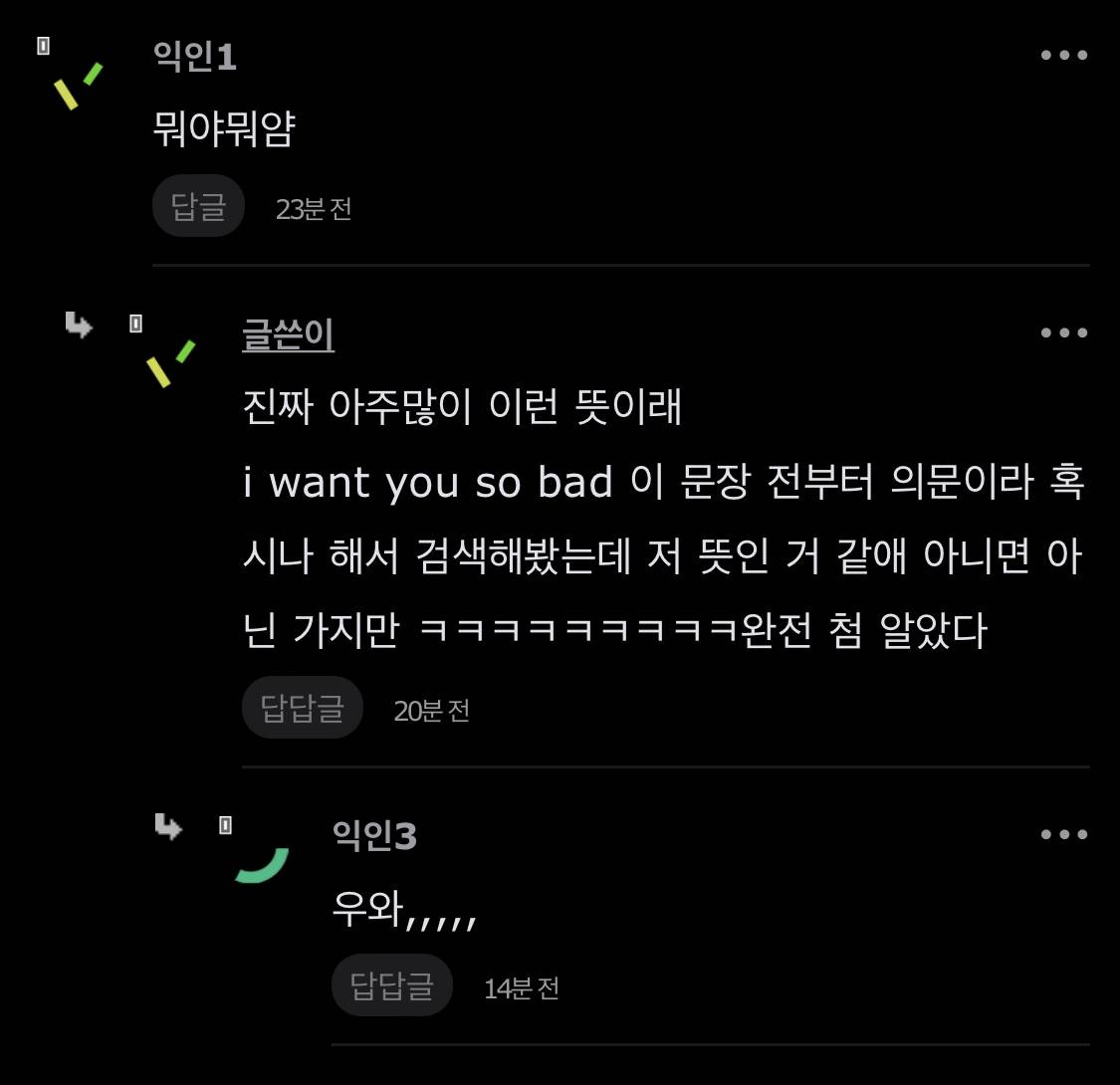Open the more options menu for 익인1's comment
The image size is (1120, 1085).
tap(1063, 55)
